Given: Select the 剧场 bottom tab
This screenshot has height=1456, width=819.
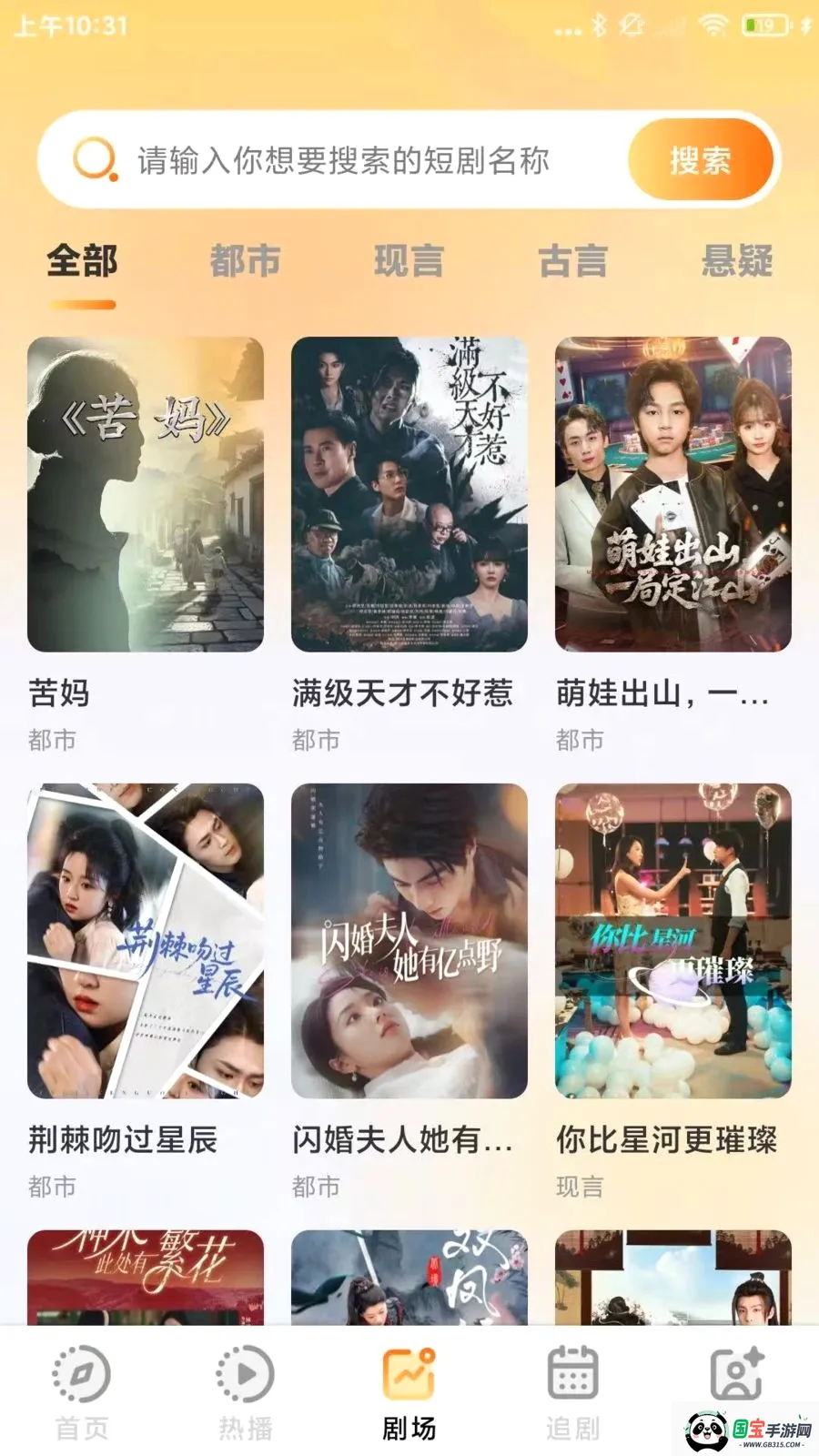Looking at the screenshot, I should click(x=409, y=1392).
